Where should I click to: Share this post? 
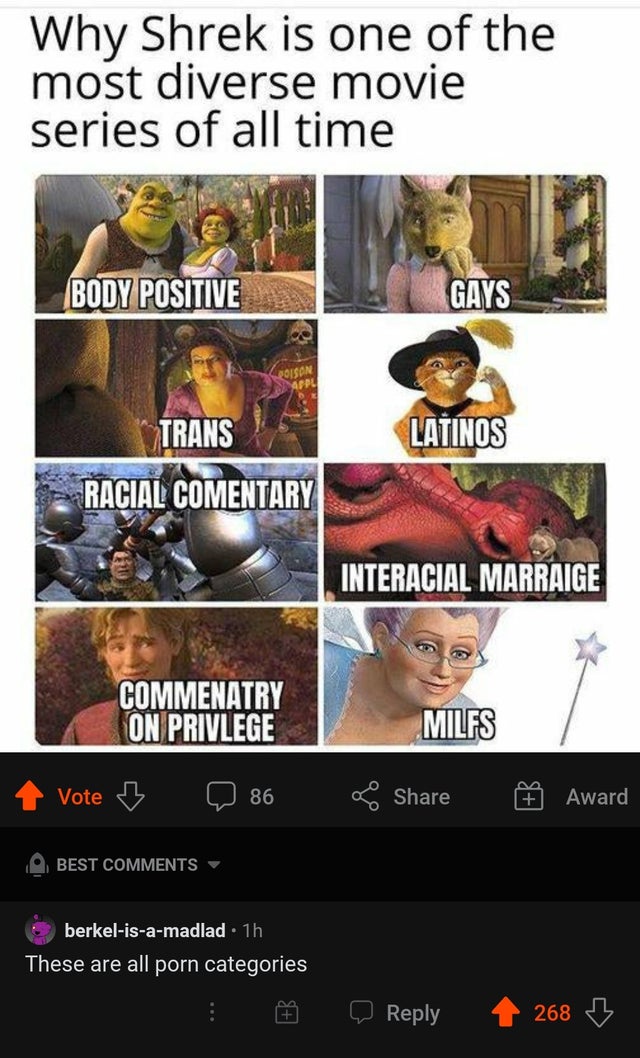click(x=401, y=797)
